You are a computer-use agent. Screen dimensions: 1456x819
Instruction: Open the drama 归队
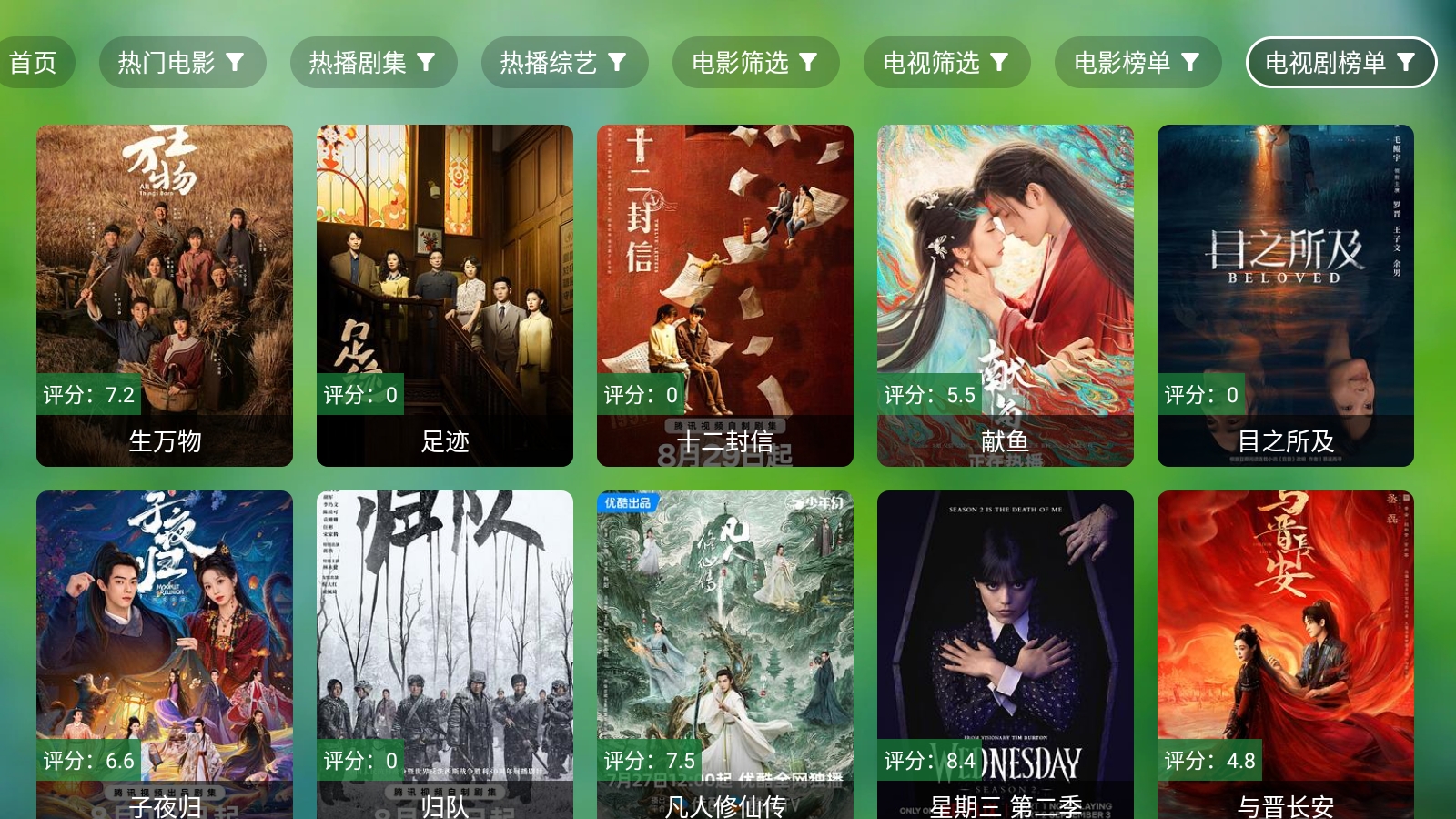(x=445, y=655)
